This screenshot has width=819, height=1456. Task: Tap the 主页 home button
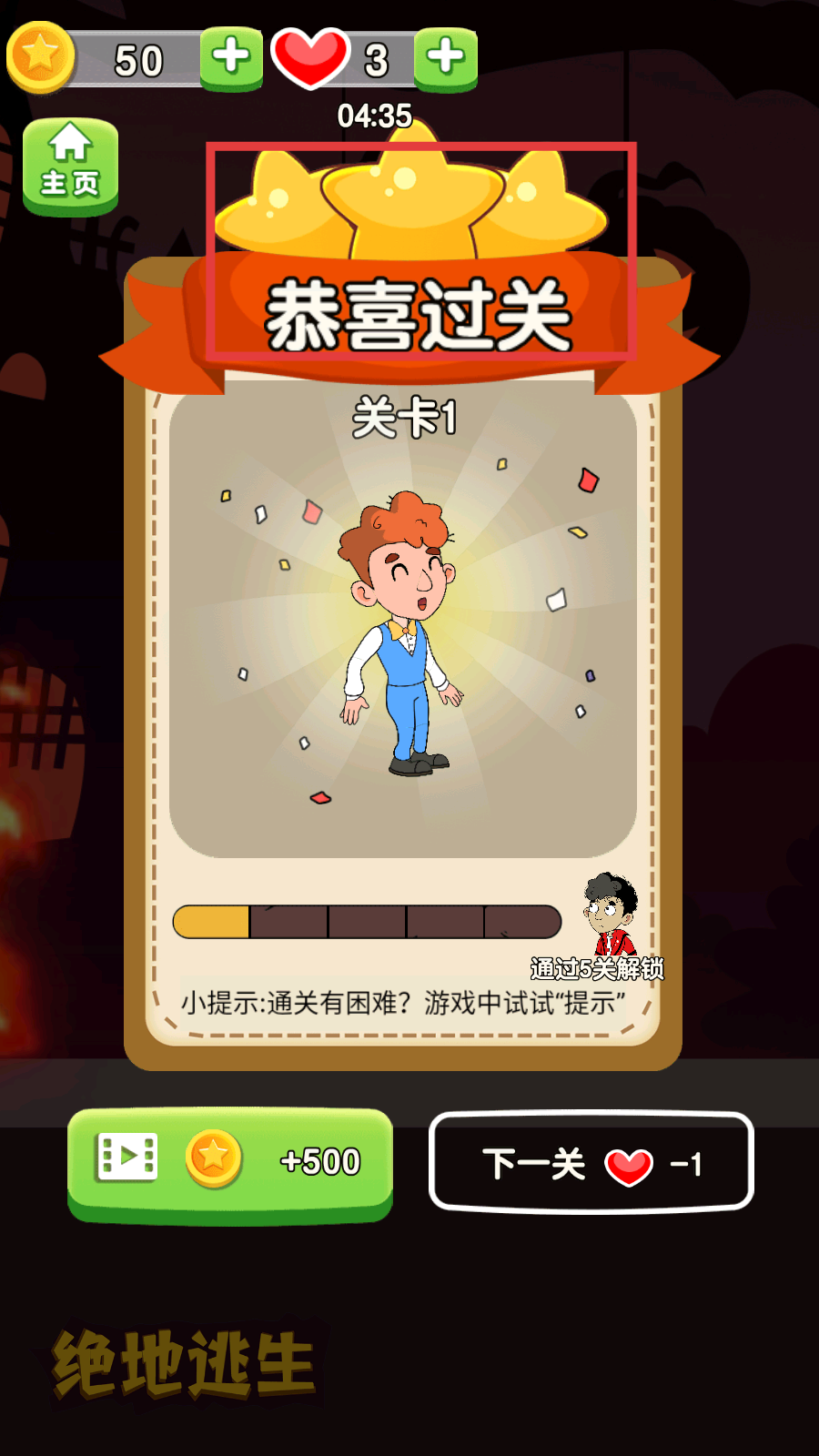tap(70, 167)
